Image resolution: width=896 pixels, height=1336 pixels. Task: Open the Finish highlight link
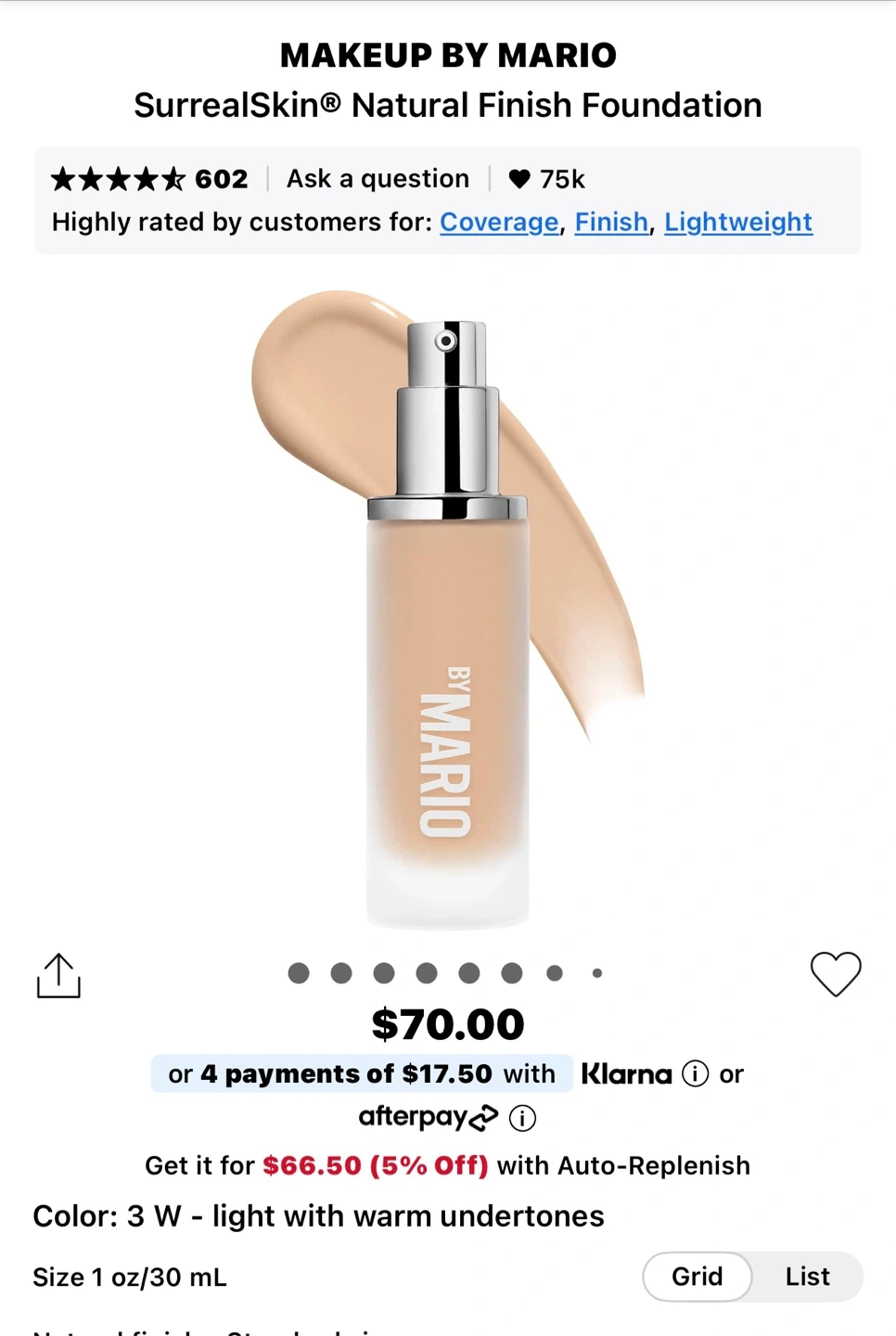611,223
